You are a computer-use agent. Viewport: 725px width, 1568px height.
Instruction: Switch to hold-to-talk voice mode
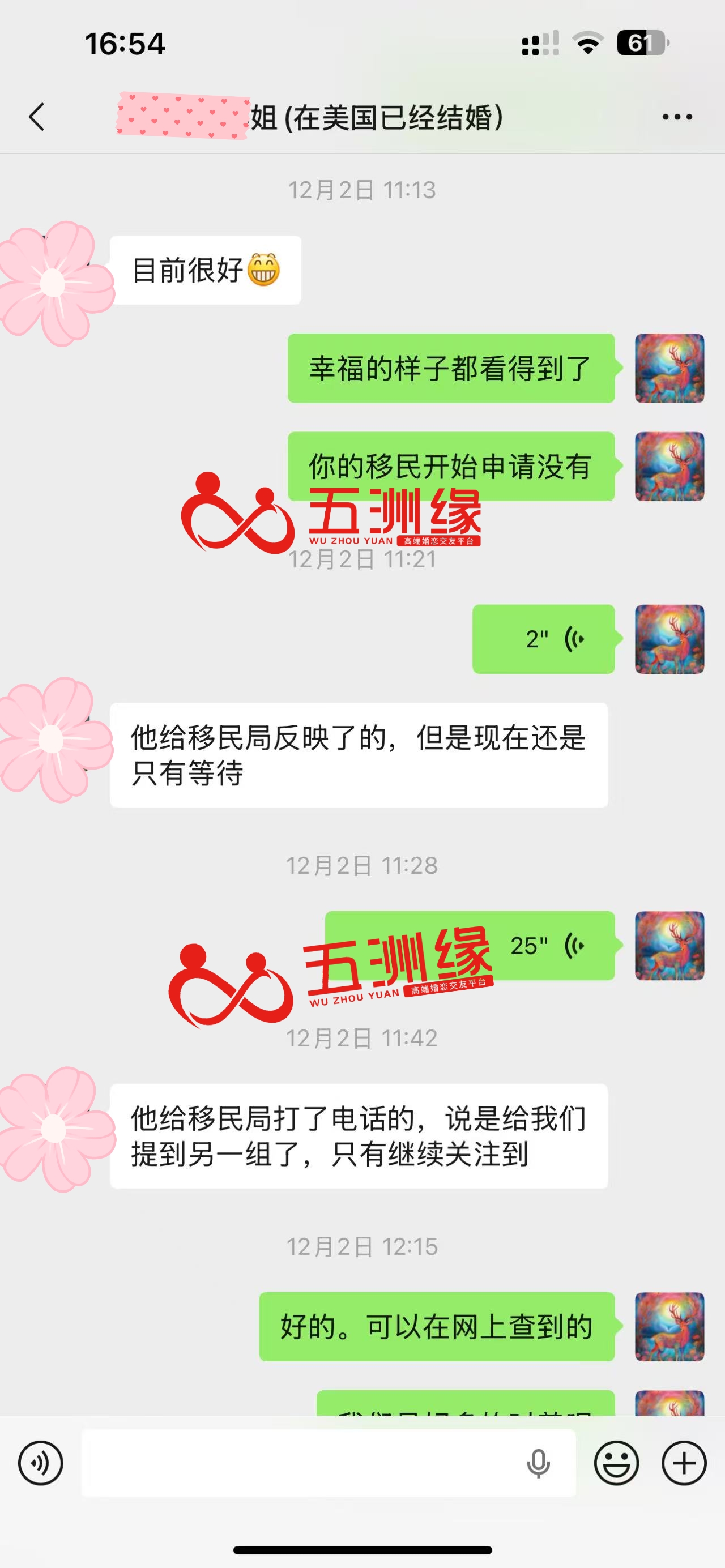coord(40,1463)
